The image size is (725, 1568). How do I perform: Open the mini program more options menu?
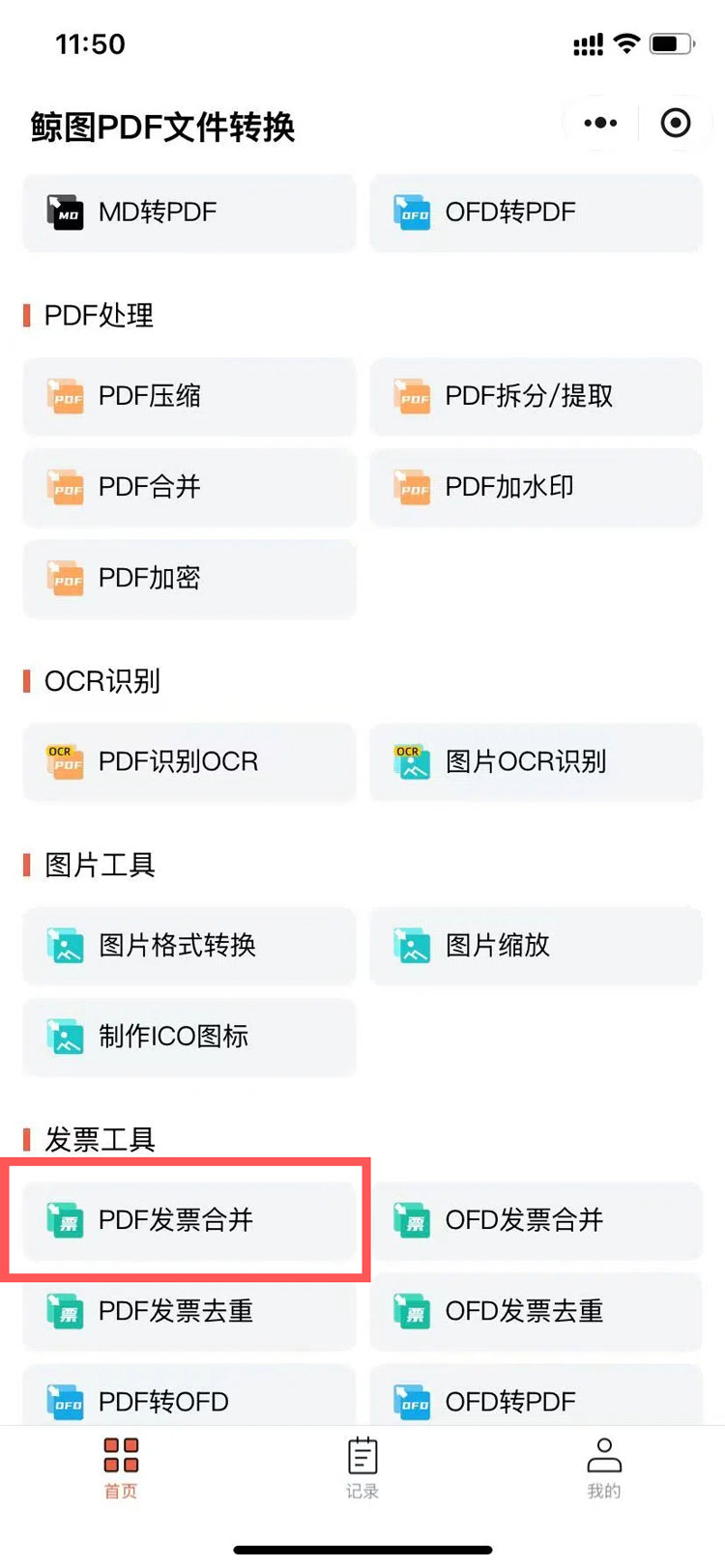(x=600, y=123)
